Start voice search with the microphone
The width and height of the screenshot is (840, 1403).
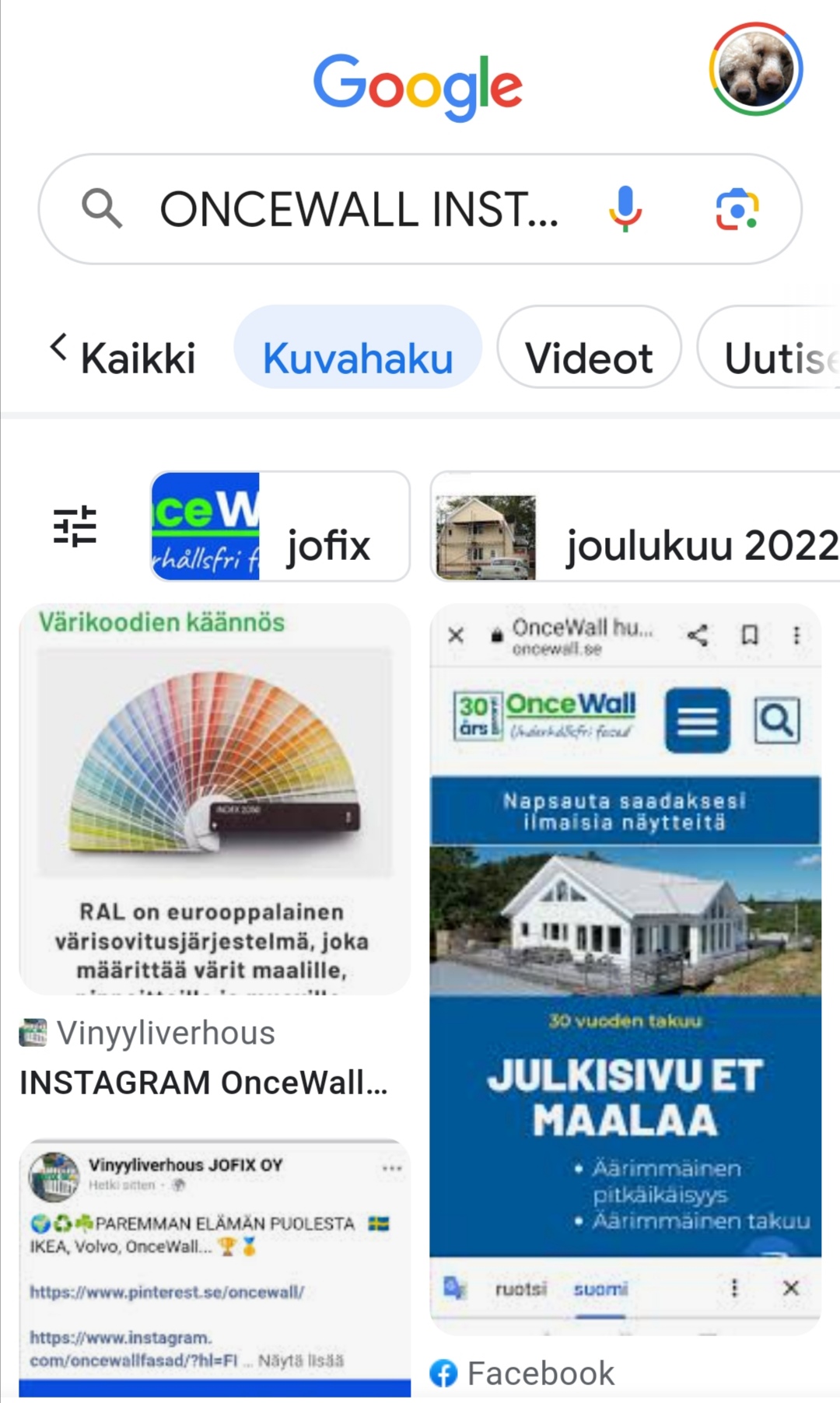(625, 209)
